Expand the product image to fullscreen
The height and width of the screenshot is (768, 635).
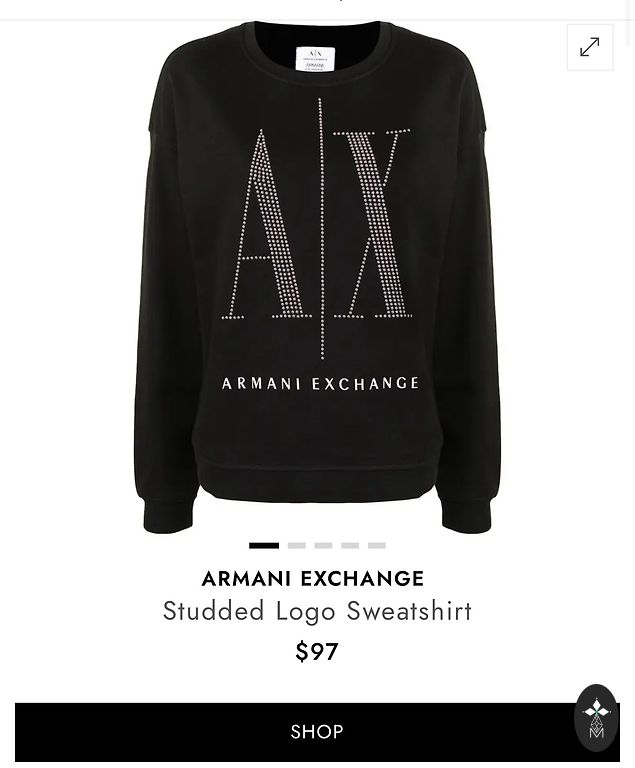click(x=590, y=47)
